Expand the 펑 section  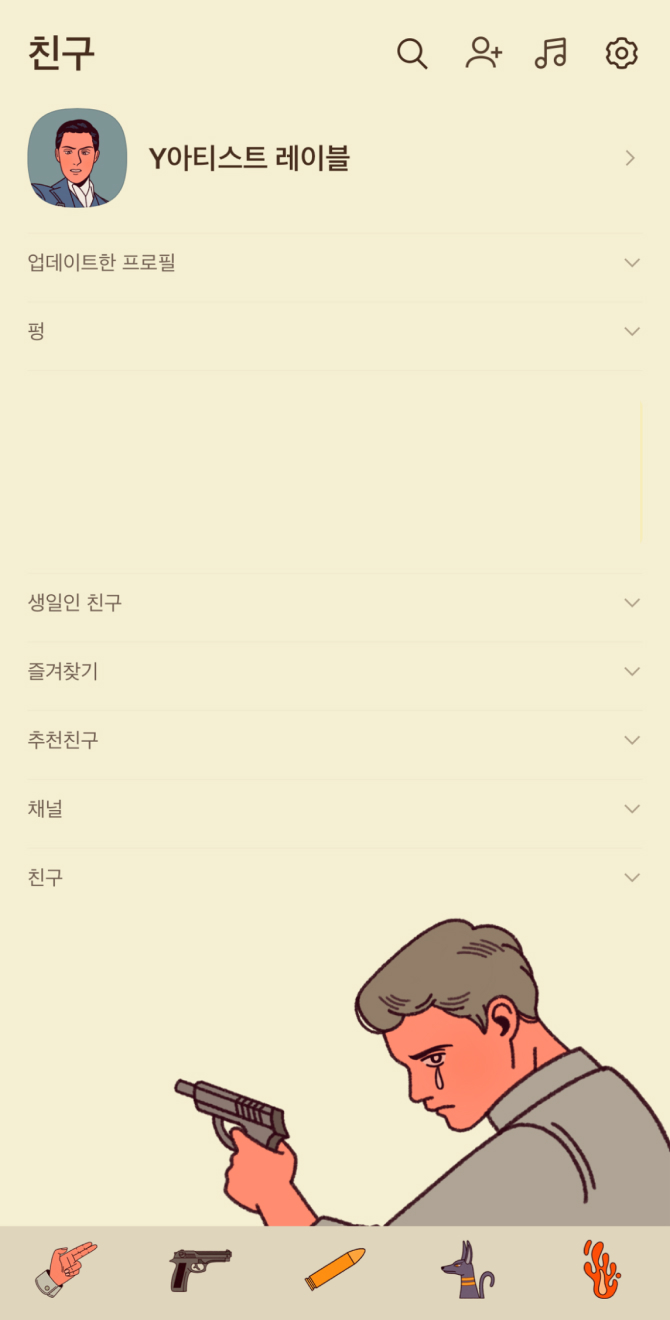point(334,331)
